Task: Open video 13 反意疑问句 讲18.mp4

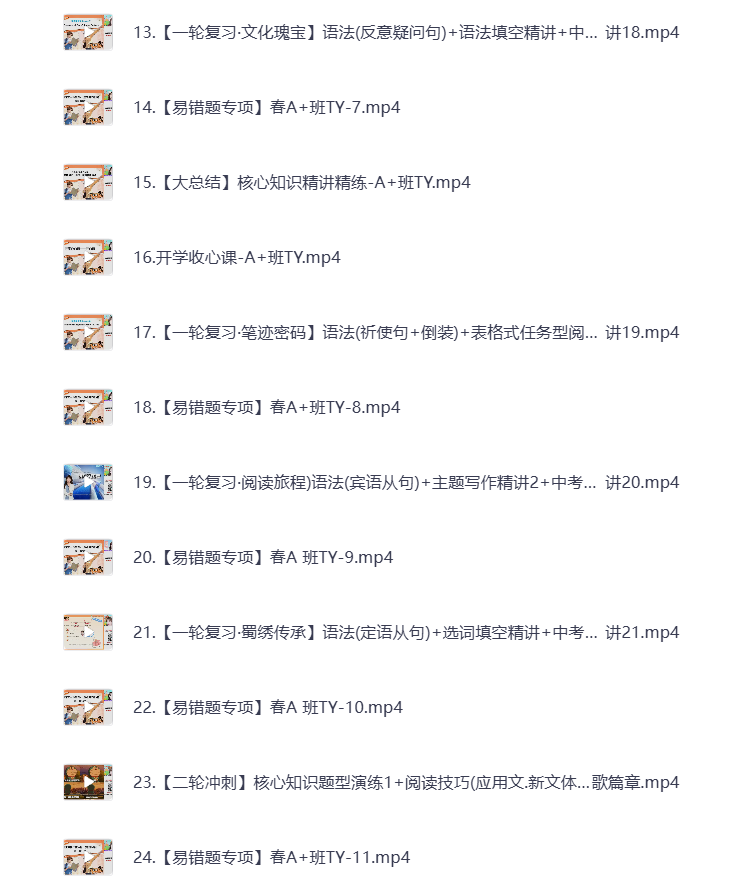Action: click(x=405, y=32)
